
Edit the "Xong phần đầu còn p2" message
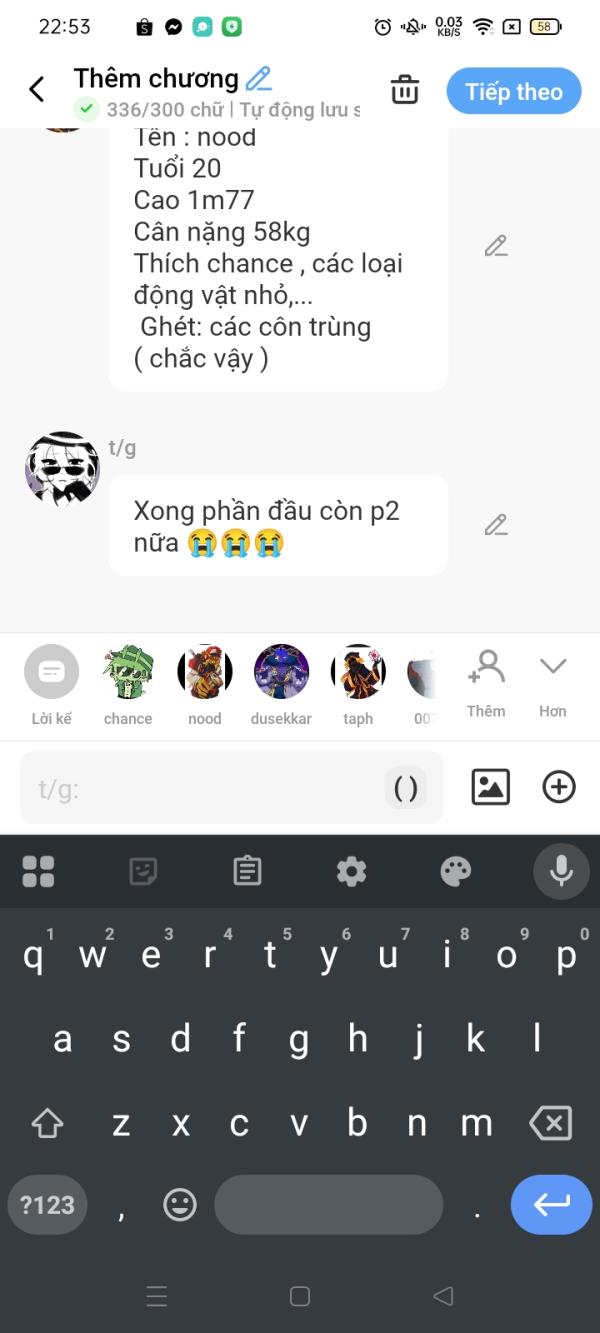496,525
